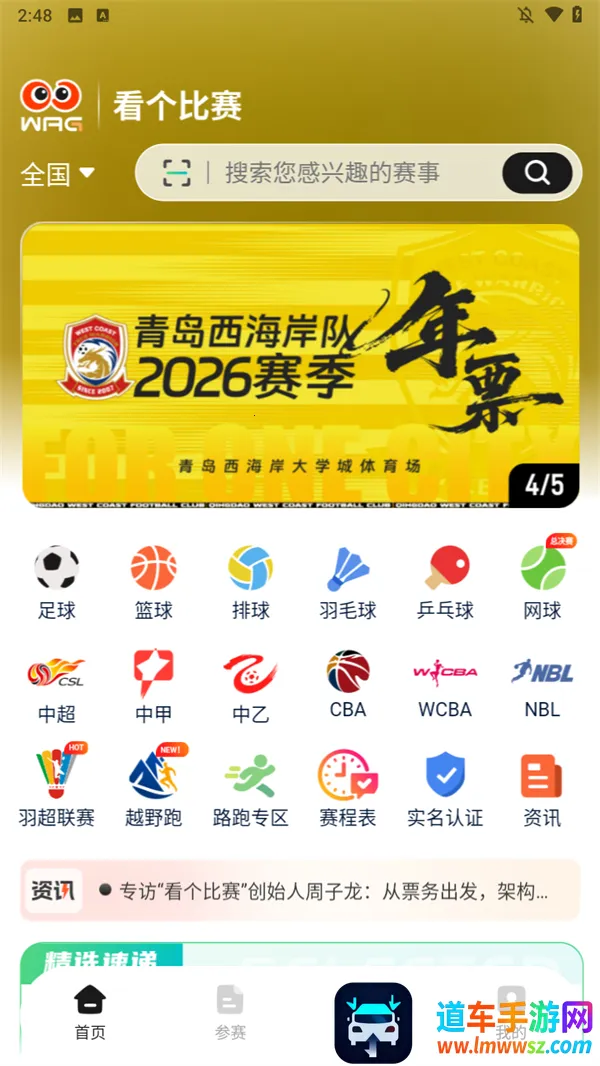Image resolution: width=600 pixels, height=1066 pixels.
Task: Open the 中超 league section
Action: 56,686
